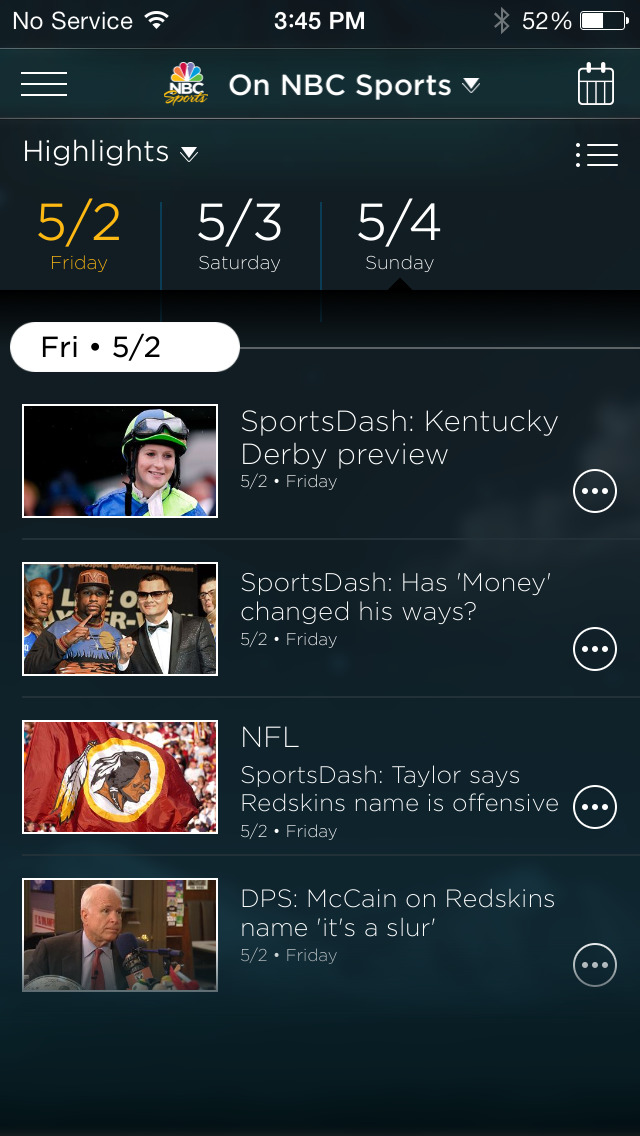The height and width of the screenshot is (1136, 640).
Task: Open more options for Kentucky Derby preview
Action: click(595, 491)
